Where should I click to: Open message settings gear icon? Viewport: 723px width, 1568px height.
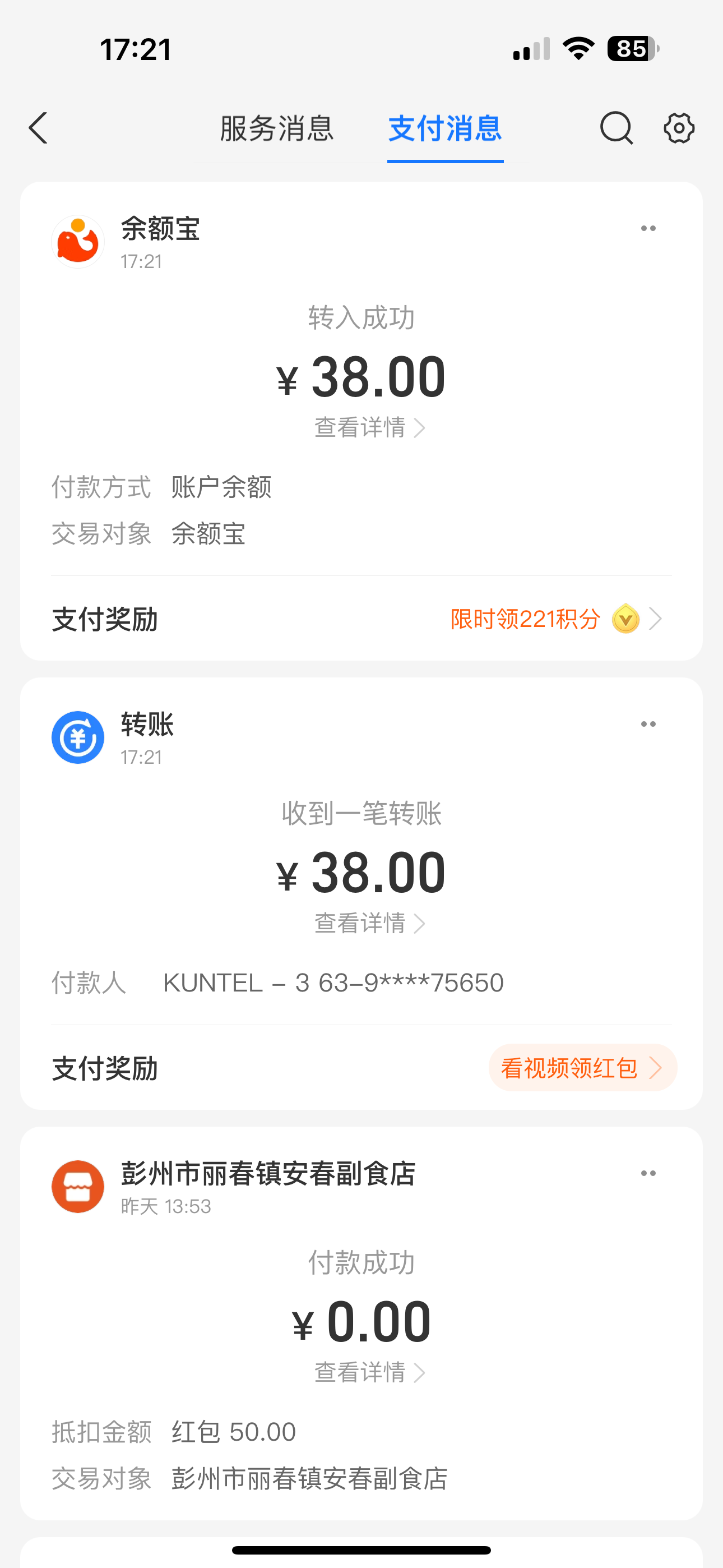(x=679, y=128)
